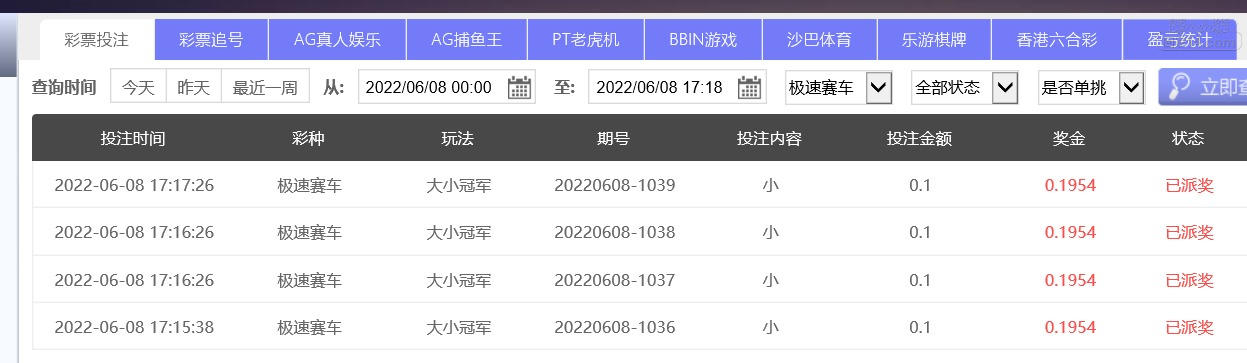Select the BBIN游戏 tab

point(703,40)
